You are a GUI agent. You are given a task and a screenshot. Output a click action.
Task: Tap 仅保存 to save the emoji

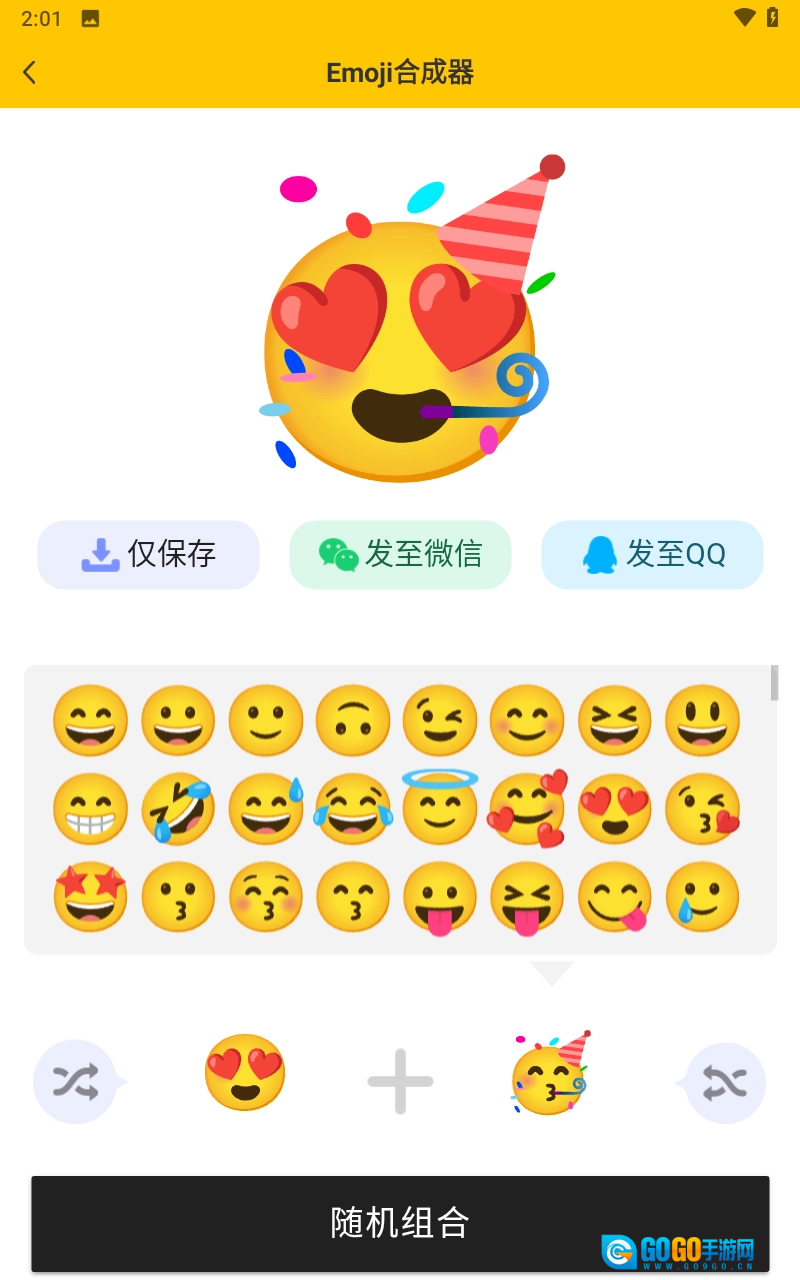click(x=149, y=554)
